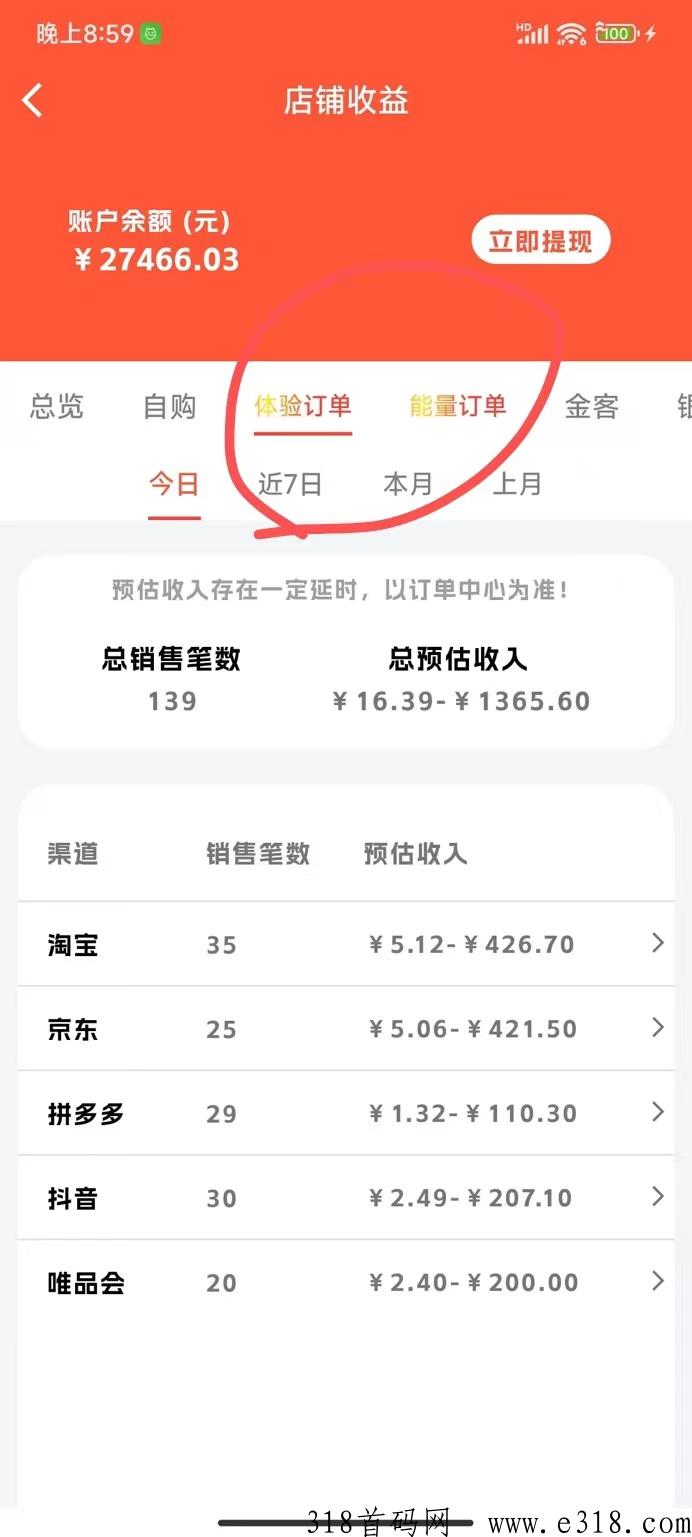This screenshot has height=1537, width=692.
Task: Select the 今日 time filter
Action: click(174, 484)
